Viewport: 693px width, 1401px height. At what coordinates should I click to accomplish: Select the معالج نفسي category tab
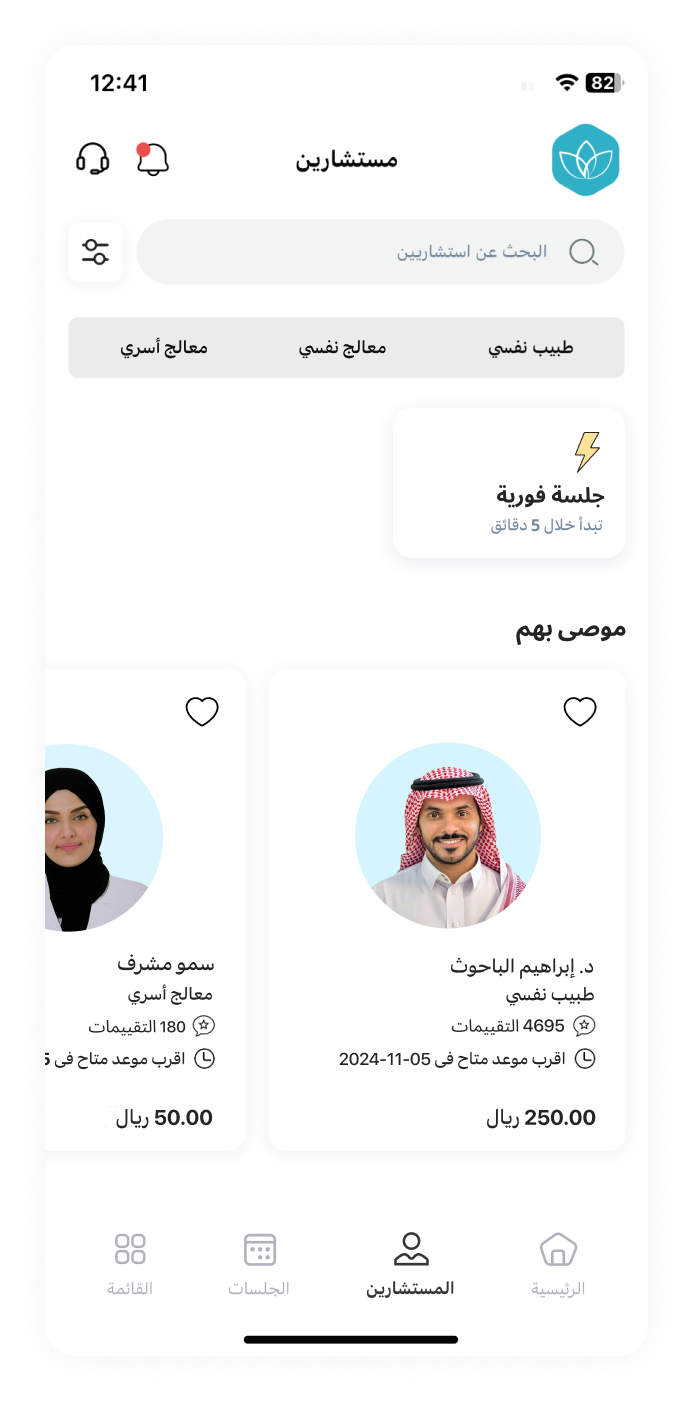pyautogui.click(x=342, y=348)
